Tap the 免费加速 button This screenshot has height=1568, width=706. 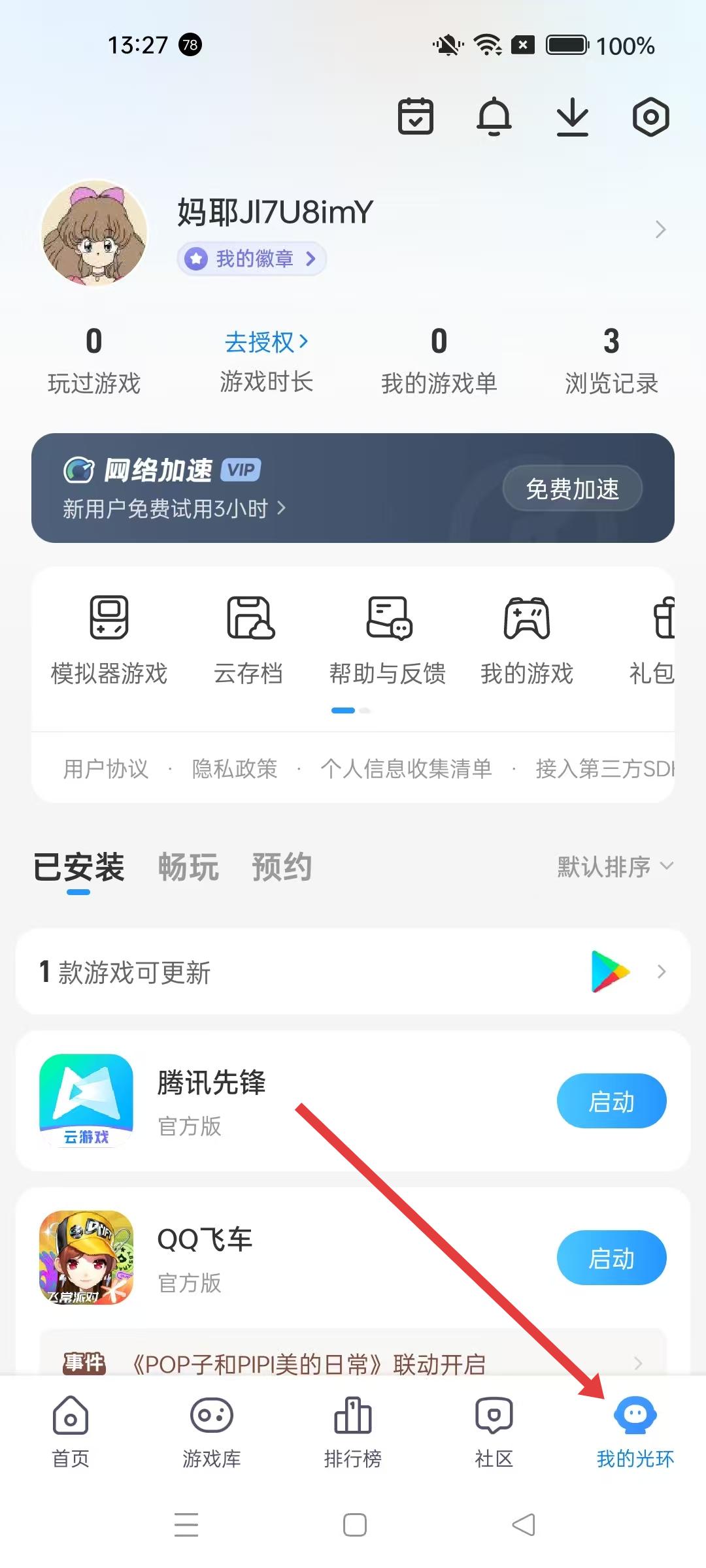(x=572, y=489)
